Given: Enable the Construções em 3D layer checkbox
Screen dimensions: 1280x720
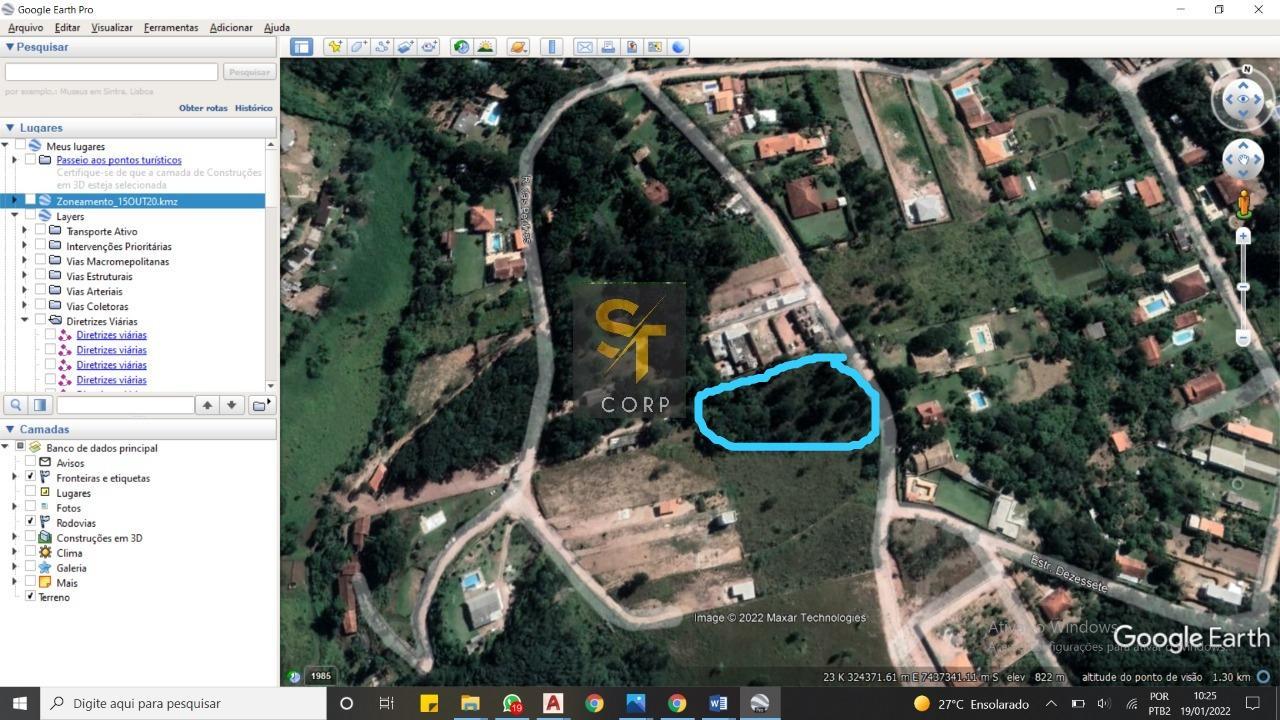Looking at the screenshot, I should point(30,537).
